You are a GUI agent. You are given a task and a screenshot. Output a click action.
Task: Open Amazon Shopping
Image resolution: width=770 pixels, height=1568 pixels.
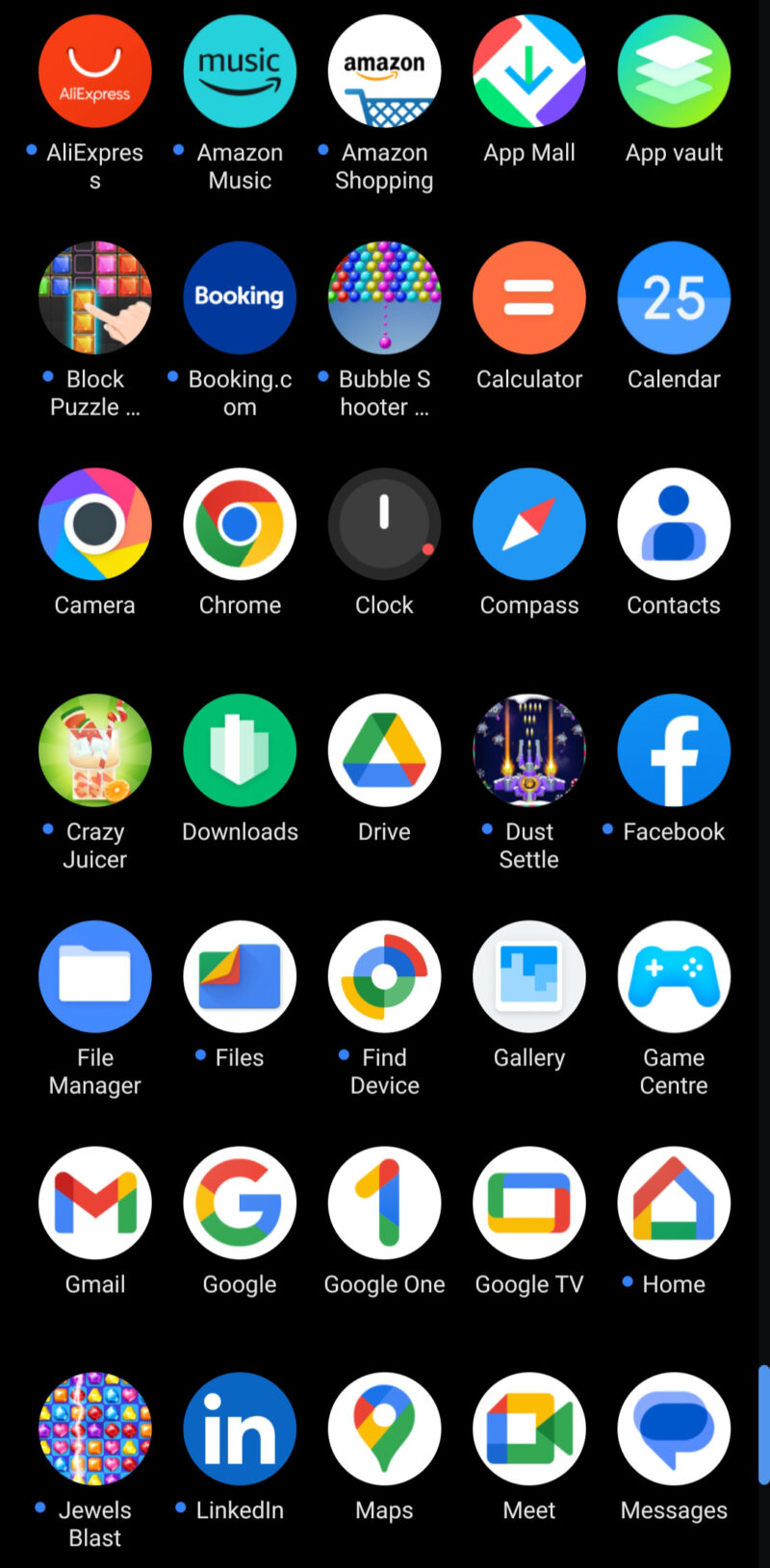(x=384, y=71)
